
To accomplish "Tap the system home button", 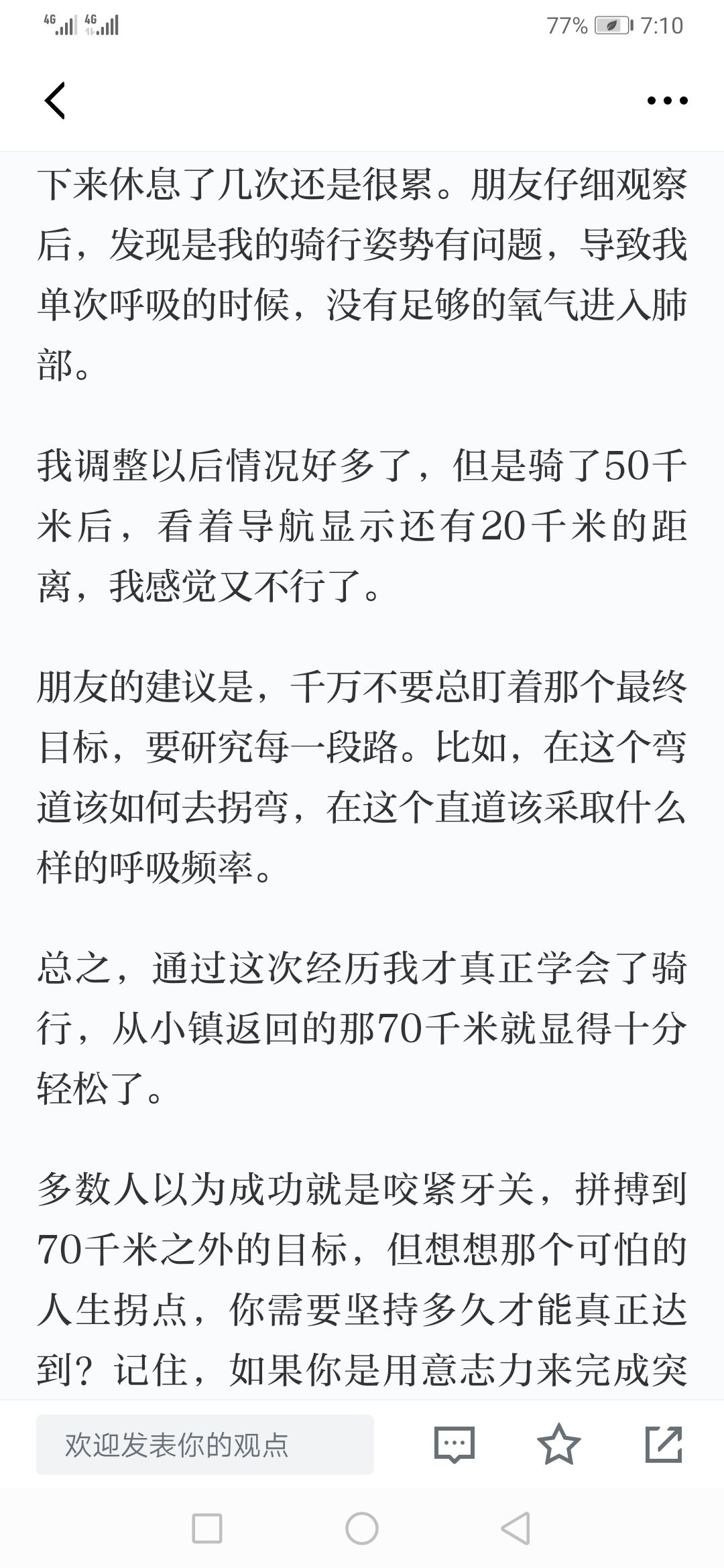I will pyautogui.click(x=362, y=1529).
